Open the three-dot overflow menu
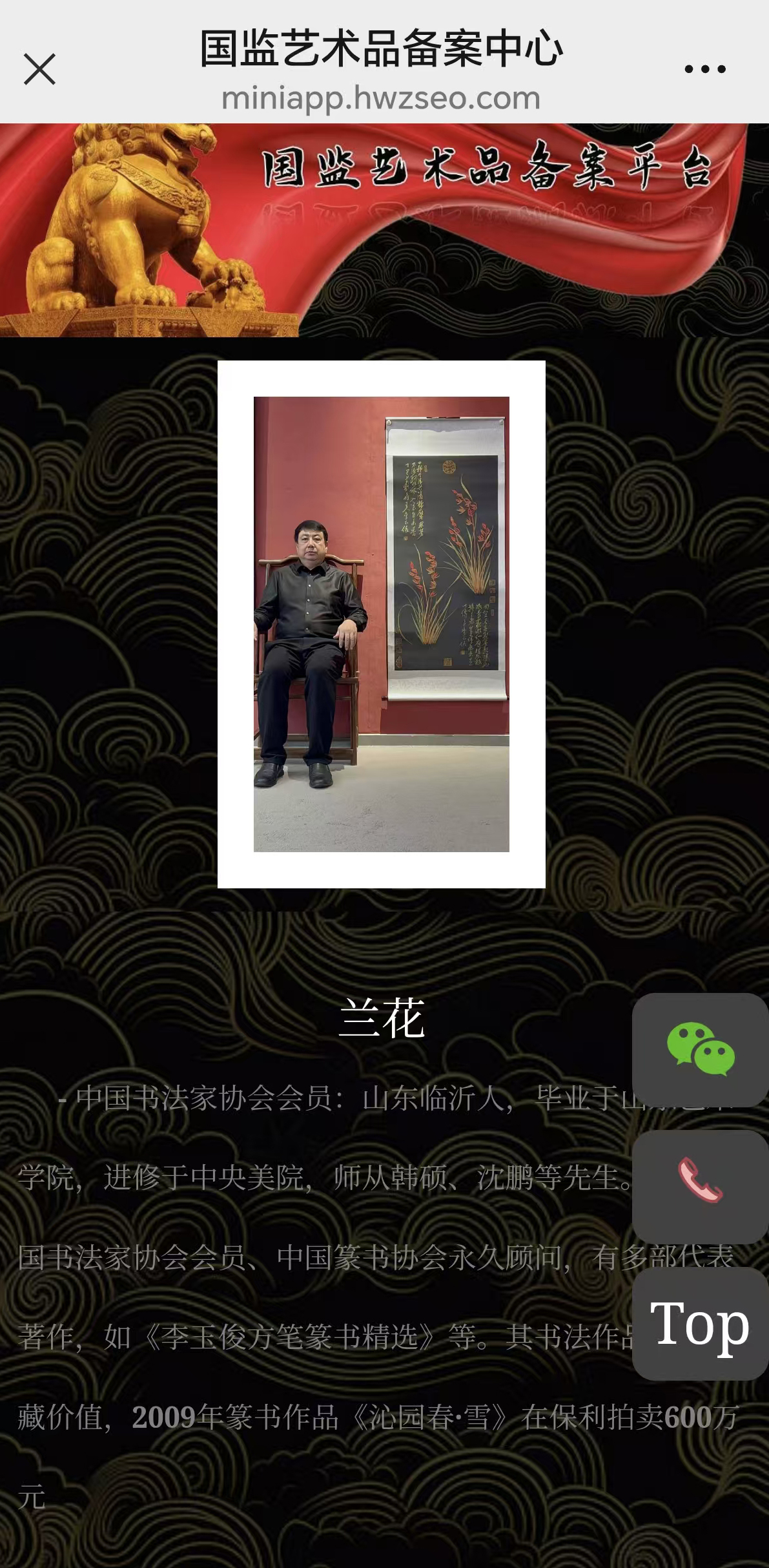Viewport: 769px width, 1568px height. pyautogui.click(x=704, y=69)
